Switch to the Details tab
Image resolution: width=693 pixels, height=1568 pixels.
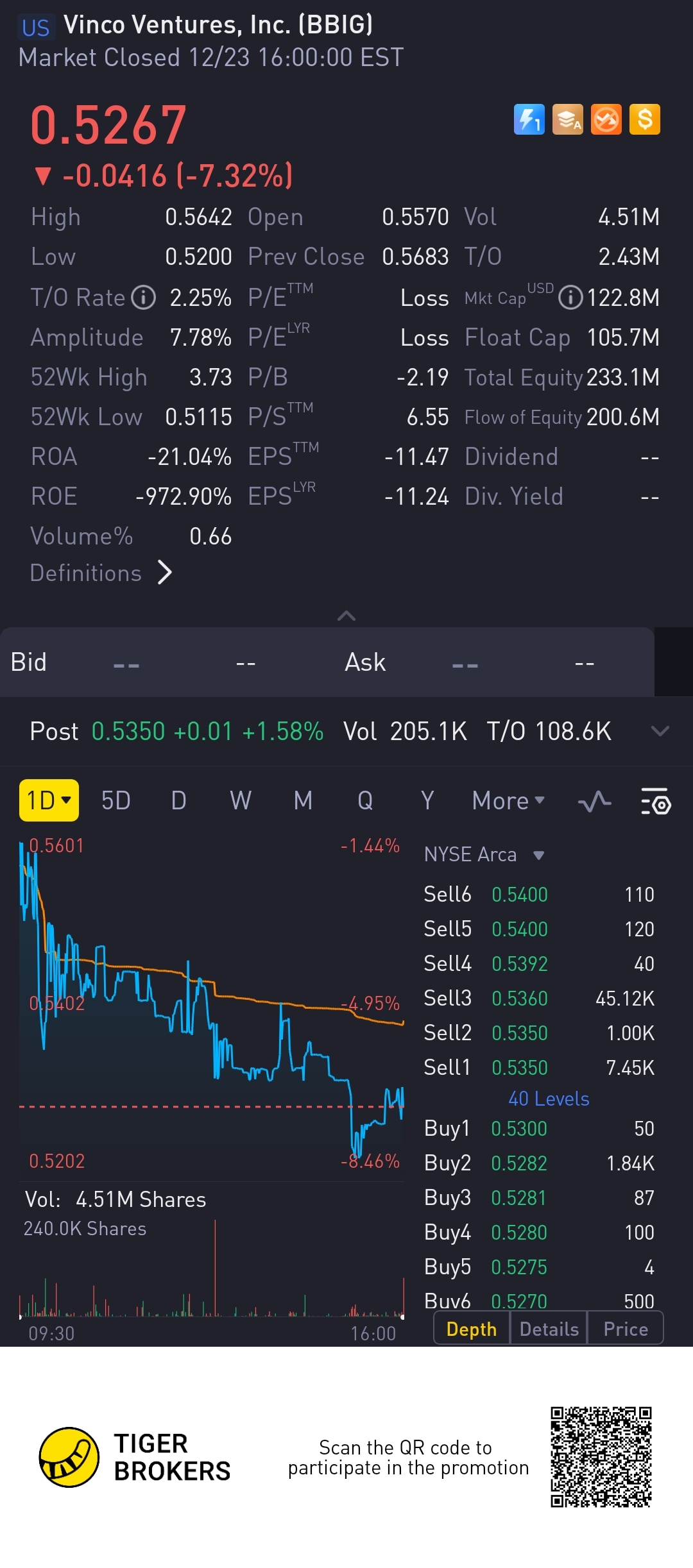[549, 1329]
